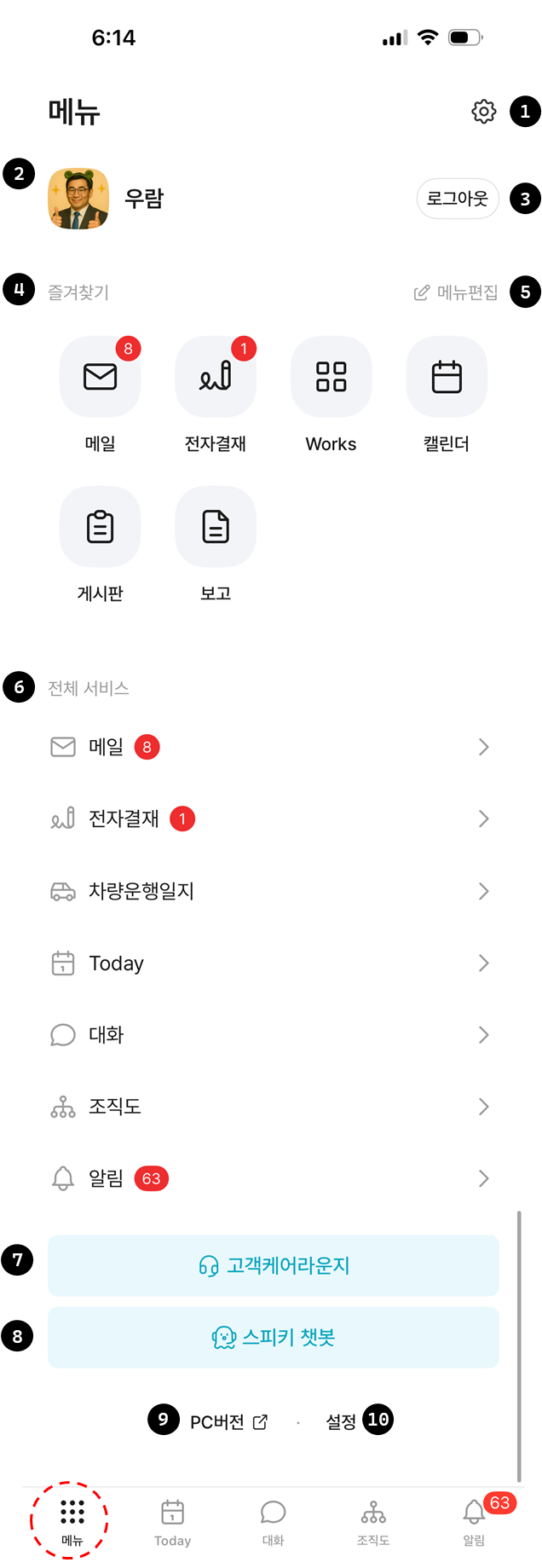542x1568 pixels.
Task: Open the 게시판 favorites tile
Action: pyautogui.click(x=101, y=527)
